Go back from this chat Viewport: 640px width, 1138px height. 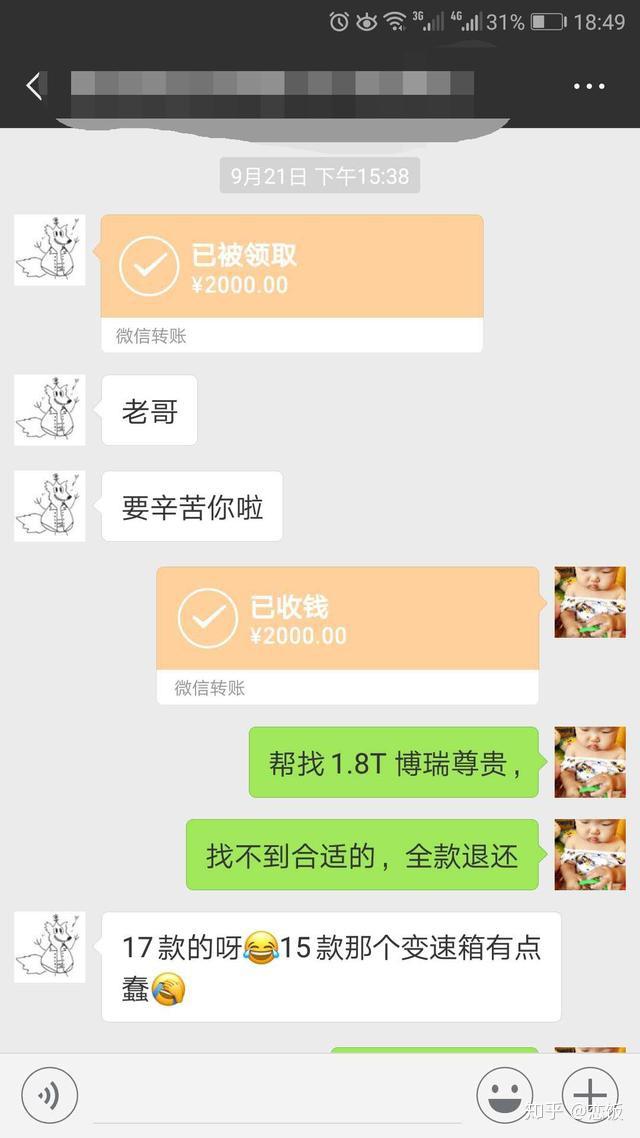click(x=34, y=86)
